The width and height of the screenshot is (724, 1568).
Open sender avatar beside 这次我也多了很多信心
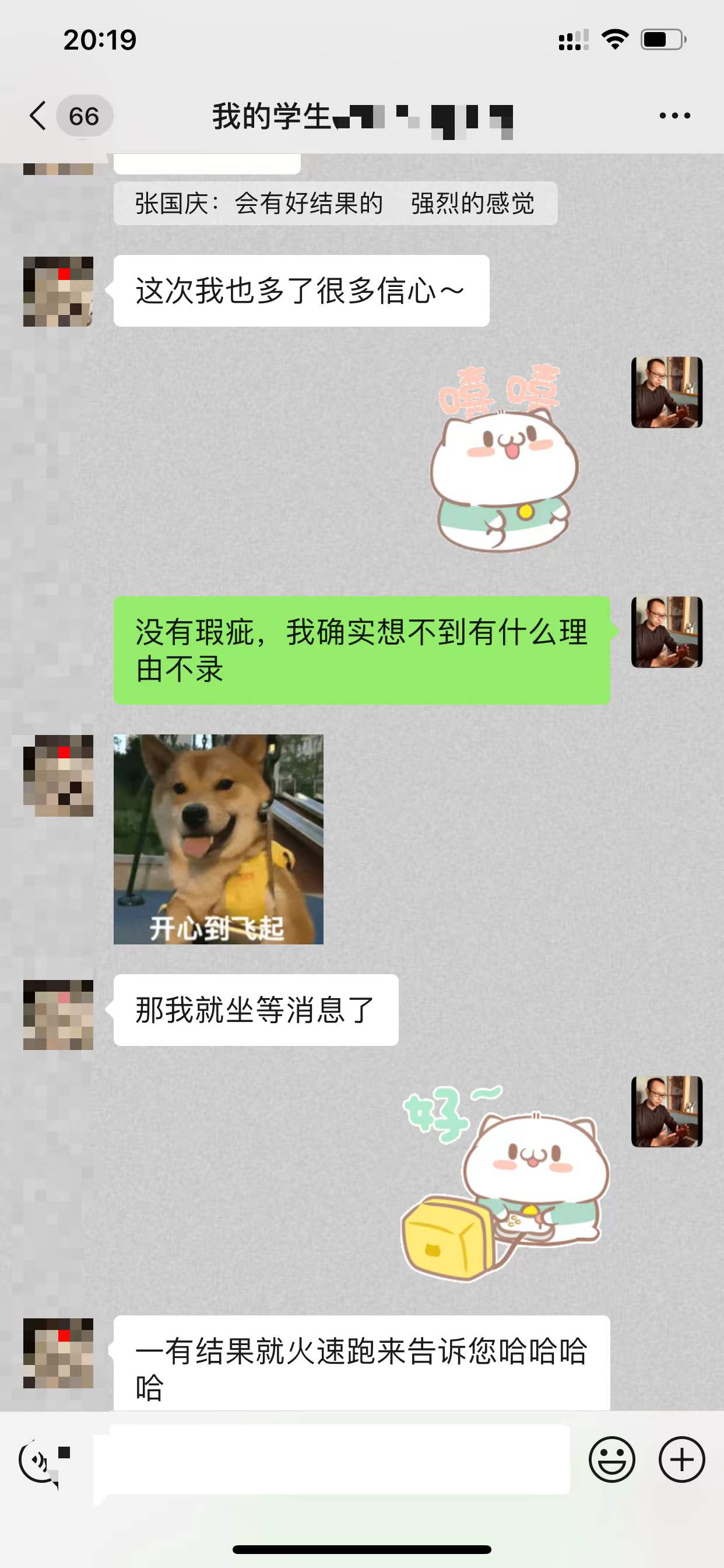(x=58, y=292)
